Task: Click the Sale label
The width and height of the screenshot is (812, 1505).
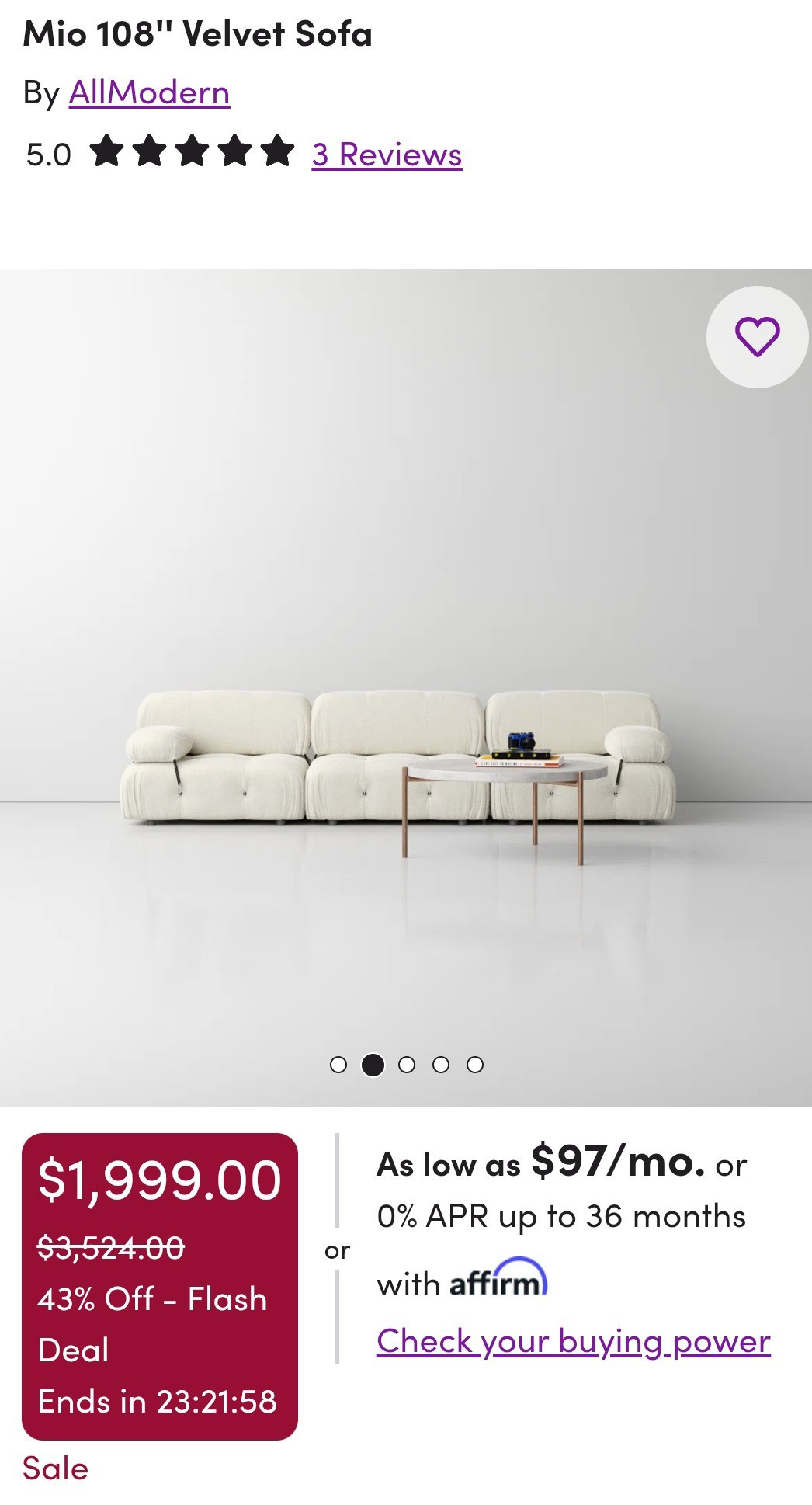Action: pos(55,1468)
